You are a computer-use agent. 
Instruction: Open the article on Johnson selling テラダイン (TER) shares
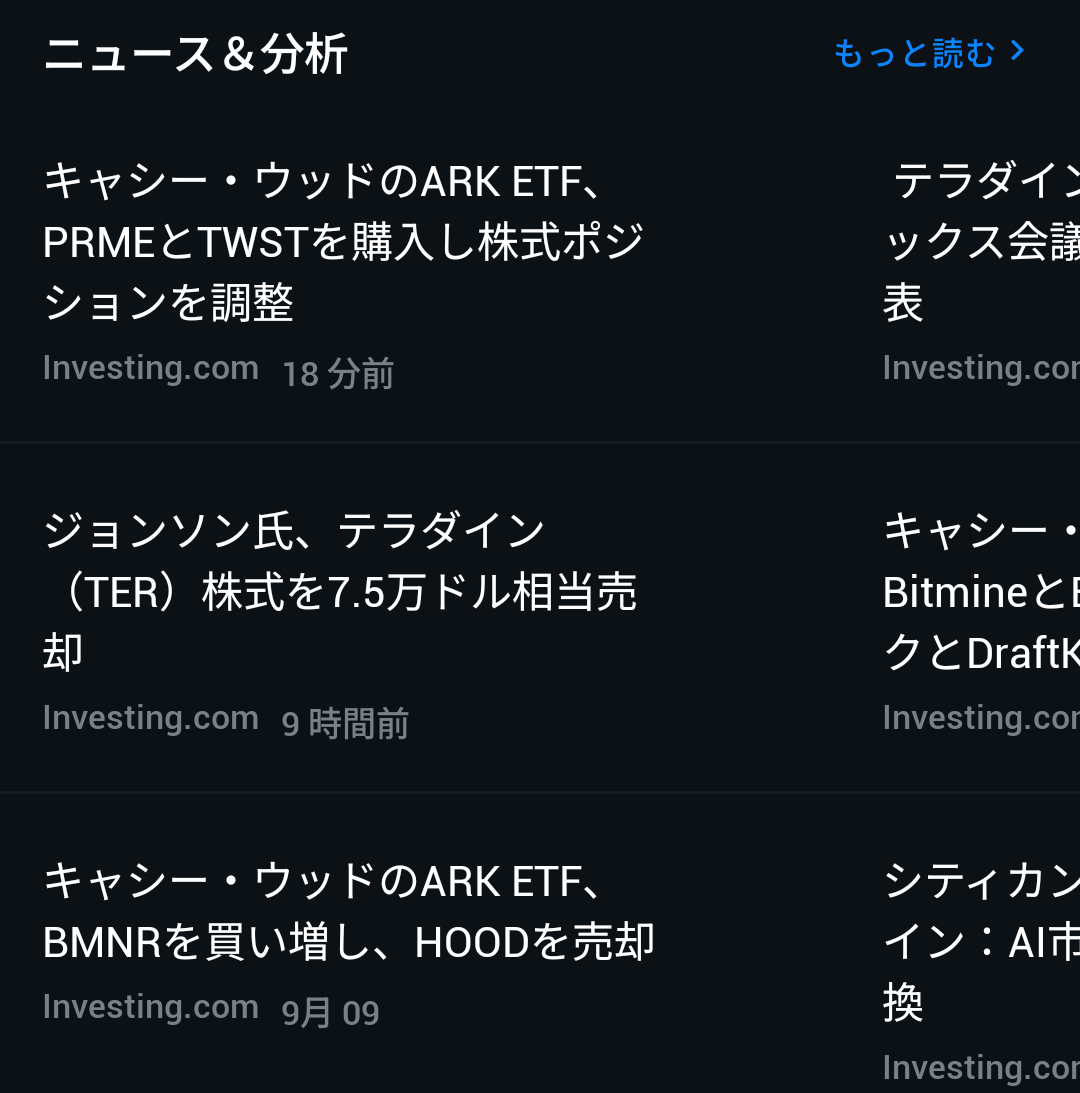340,592
